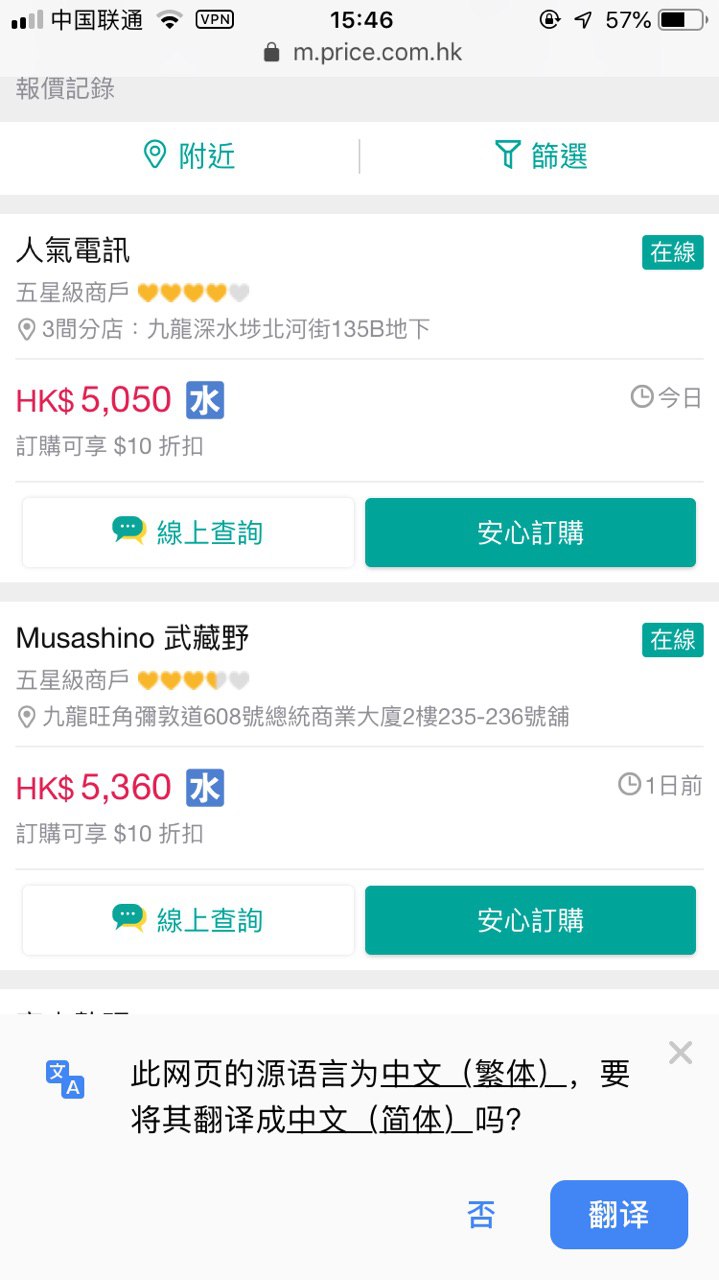
Task: Tap 安心訂購 for 人氣電訊
Action: pyautogui.click(x=530, y=532)
